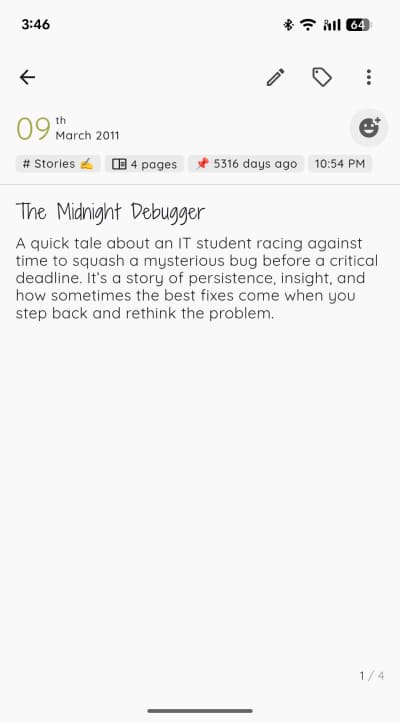Tap the 10:54 PM time chip

pyautogui.click(x=340, y=164)
